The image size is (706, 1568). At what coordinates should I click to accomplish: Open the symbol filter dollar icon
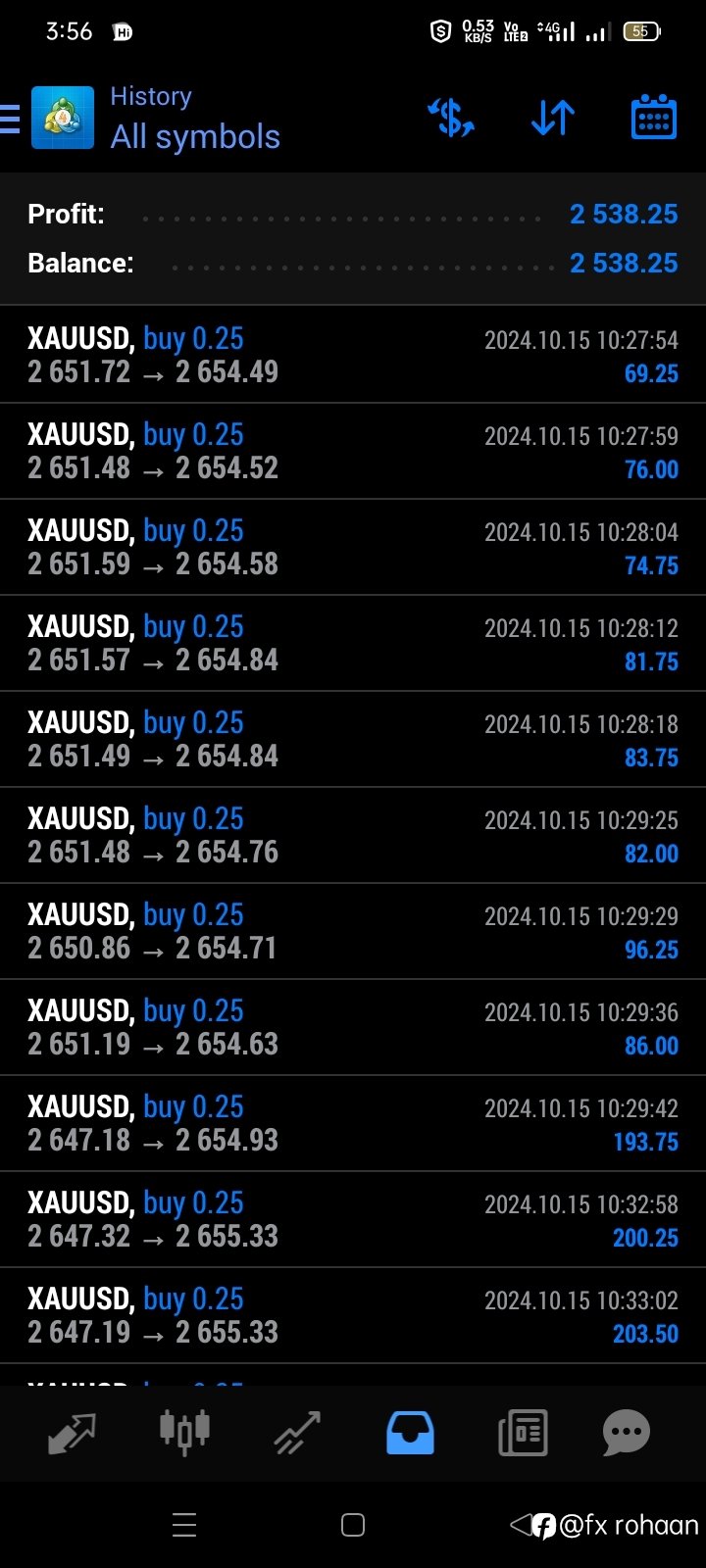coord(451,119)
